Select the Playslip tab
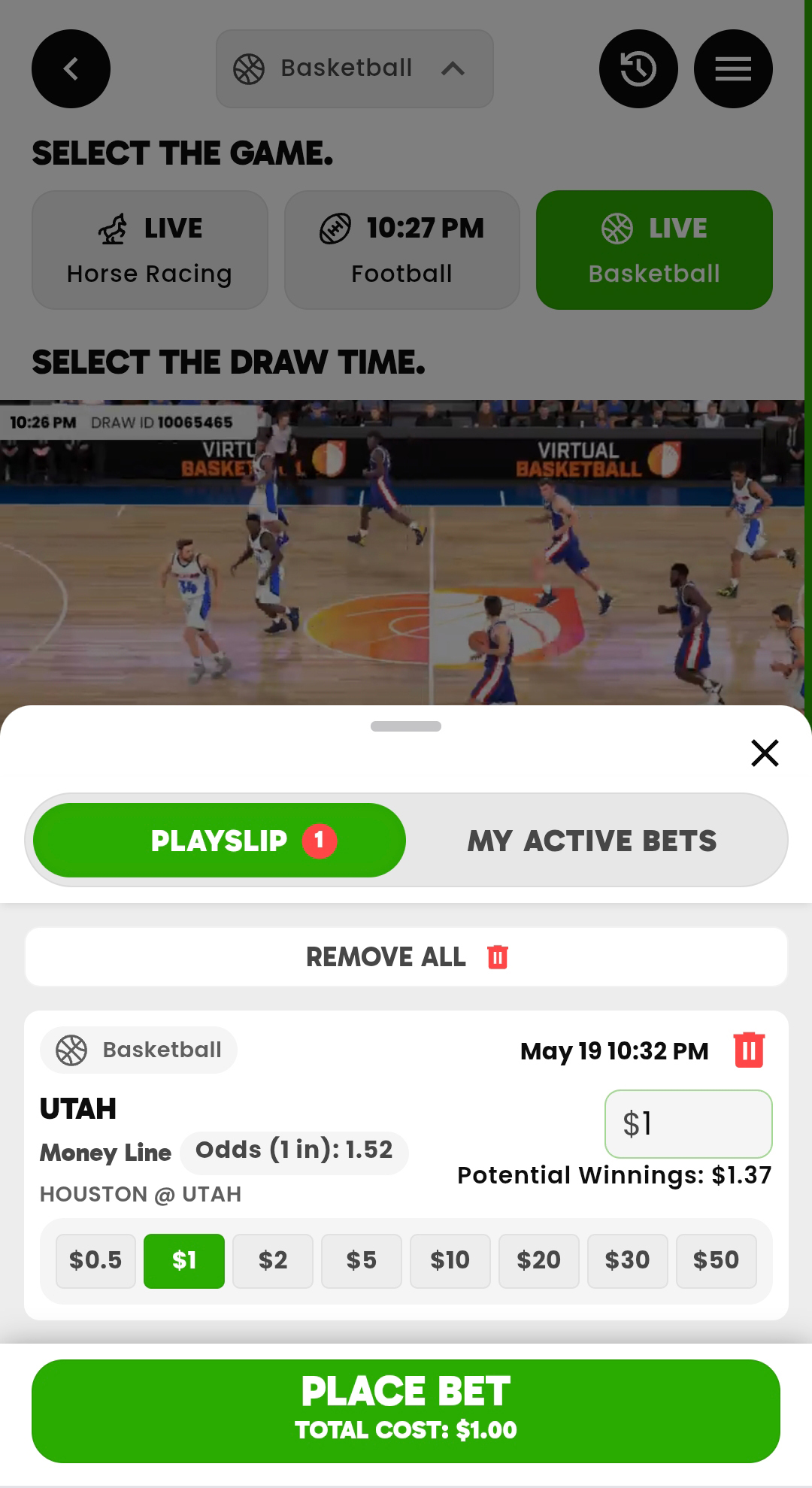The height and width of the screenshot is (1488, 812). [220, 841]
